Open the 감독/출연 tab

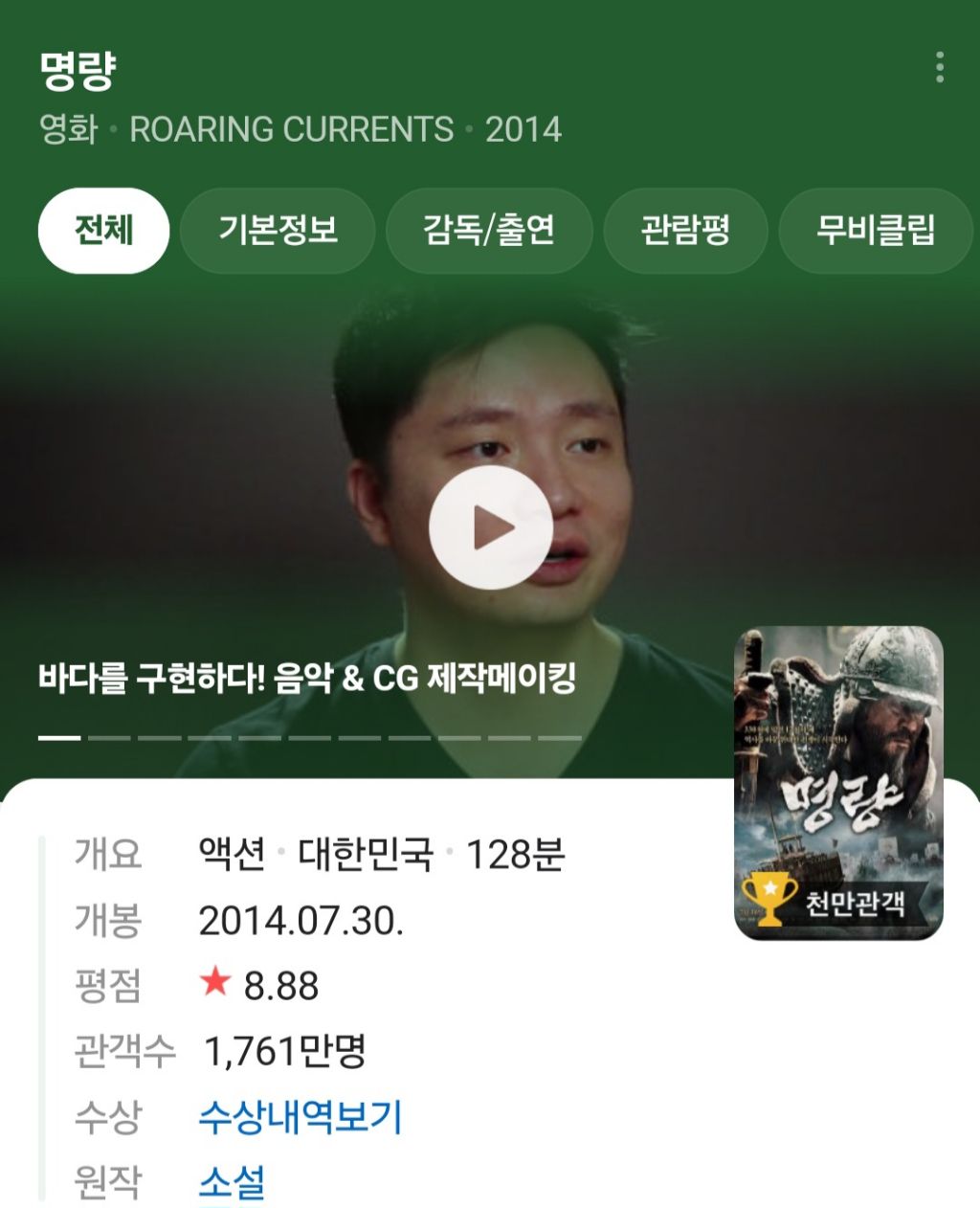(x=489, y=231)
